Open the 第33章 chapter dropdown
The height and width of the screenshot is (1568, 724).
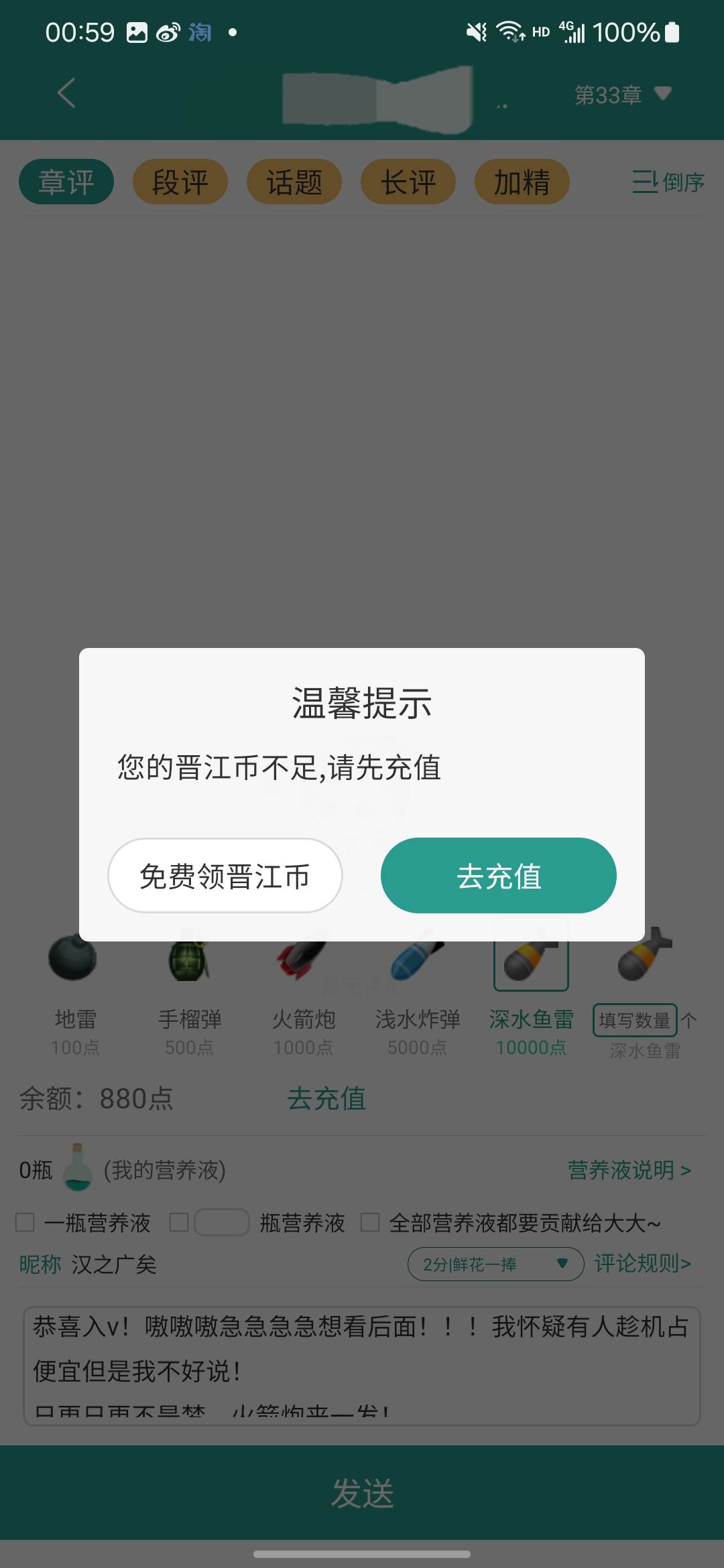pyautogui.click(x=623, y=94)
